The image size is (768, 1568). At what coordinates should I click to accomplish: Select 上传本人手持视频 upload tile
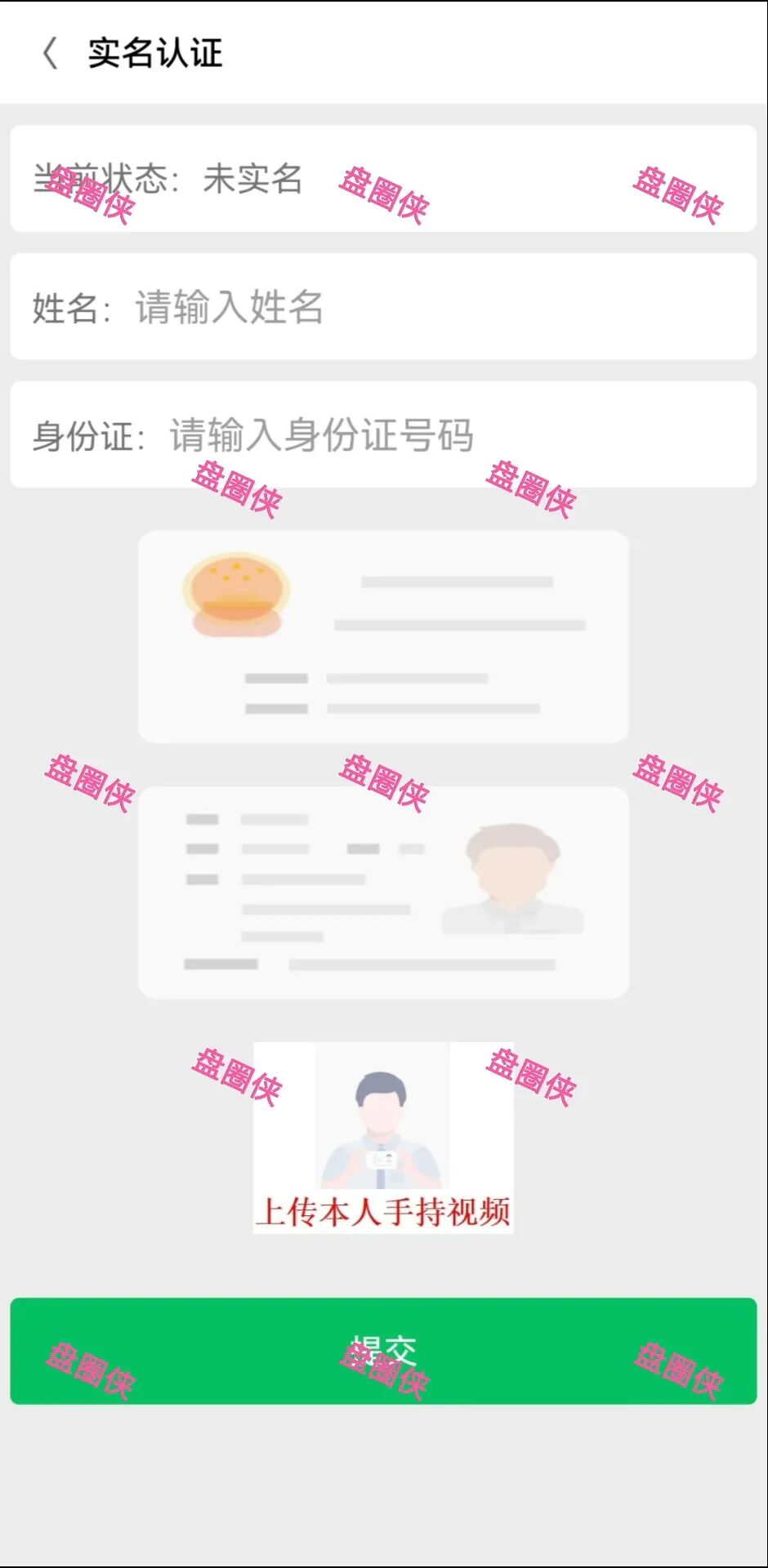point(383,1137)
